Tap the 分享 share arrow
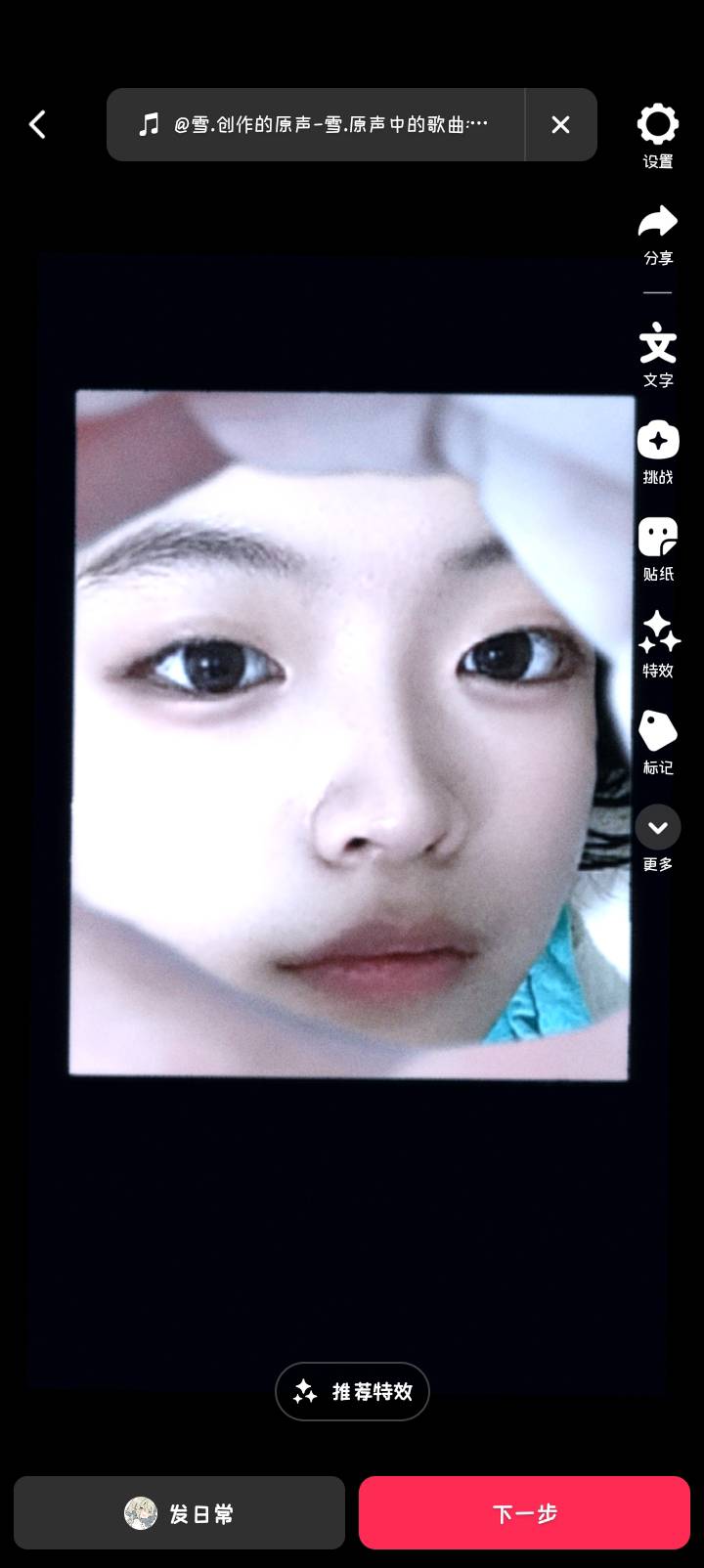The height and width of the screenshot is (1568, 704). pos(657,233)
